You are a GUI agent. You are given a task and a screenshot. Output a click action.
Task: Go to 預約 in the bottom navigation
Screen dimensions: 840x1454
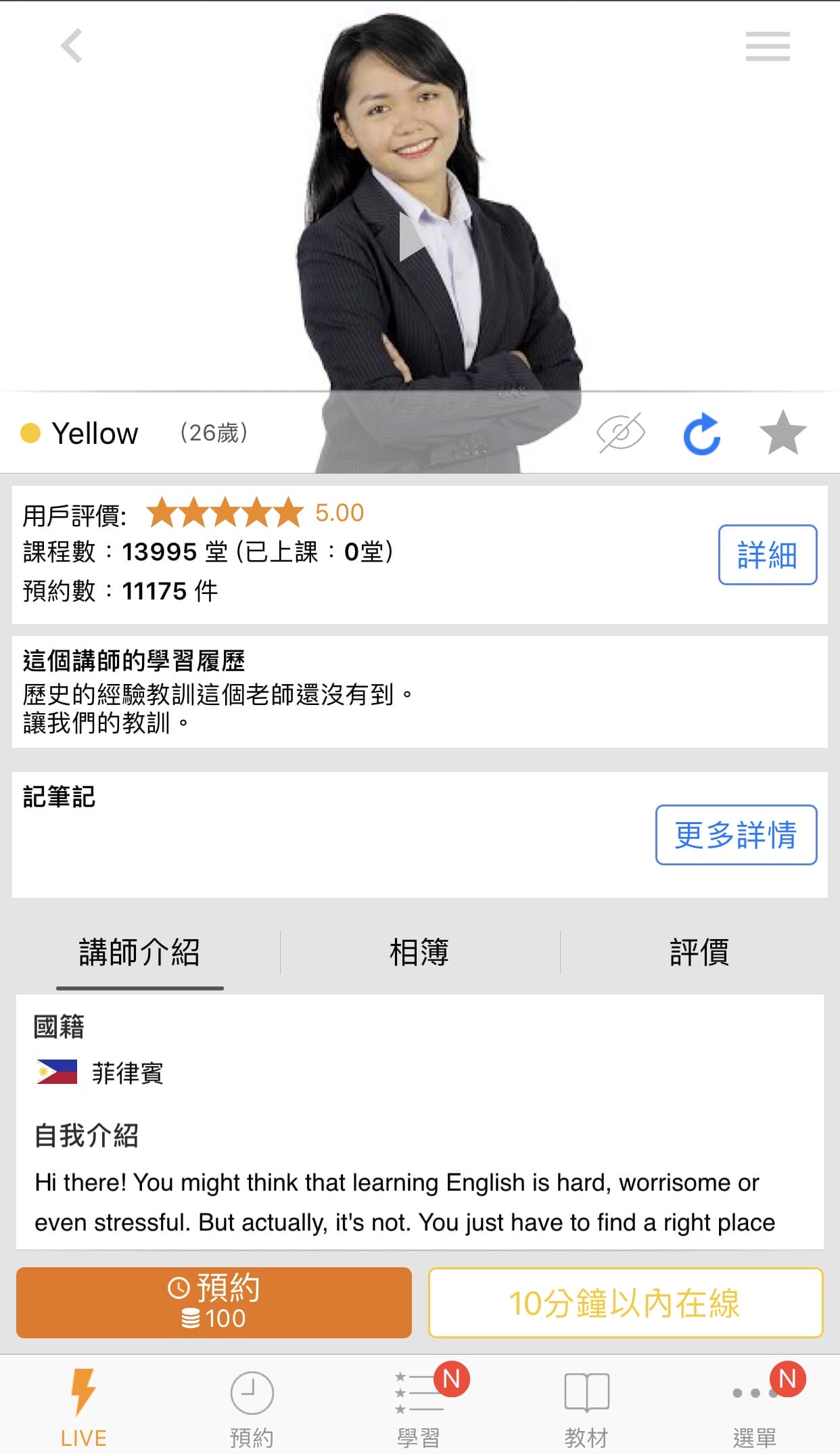252,1406
